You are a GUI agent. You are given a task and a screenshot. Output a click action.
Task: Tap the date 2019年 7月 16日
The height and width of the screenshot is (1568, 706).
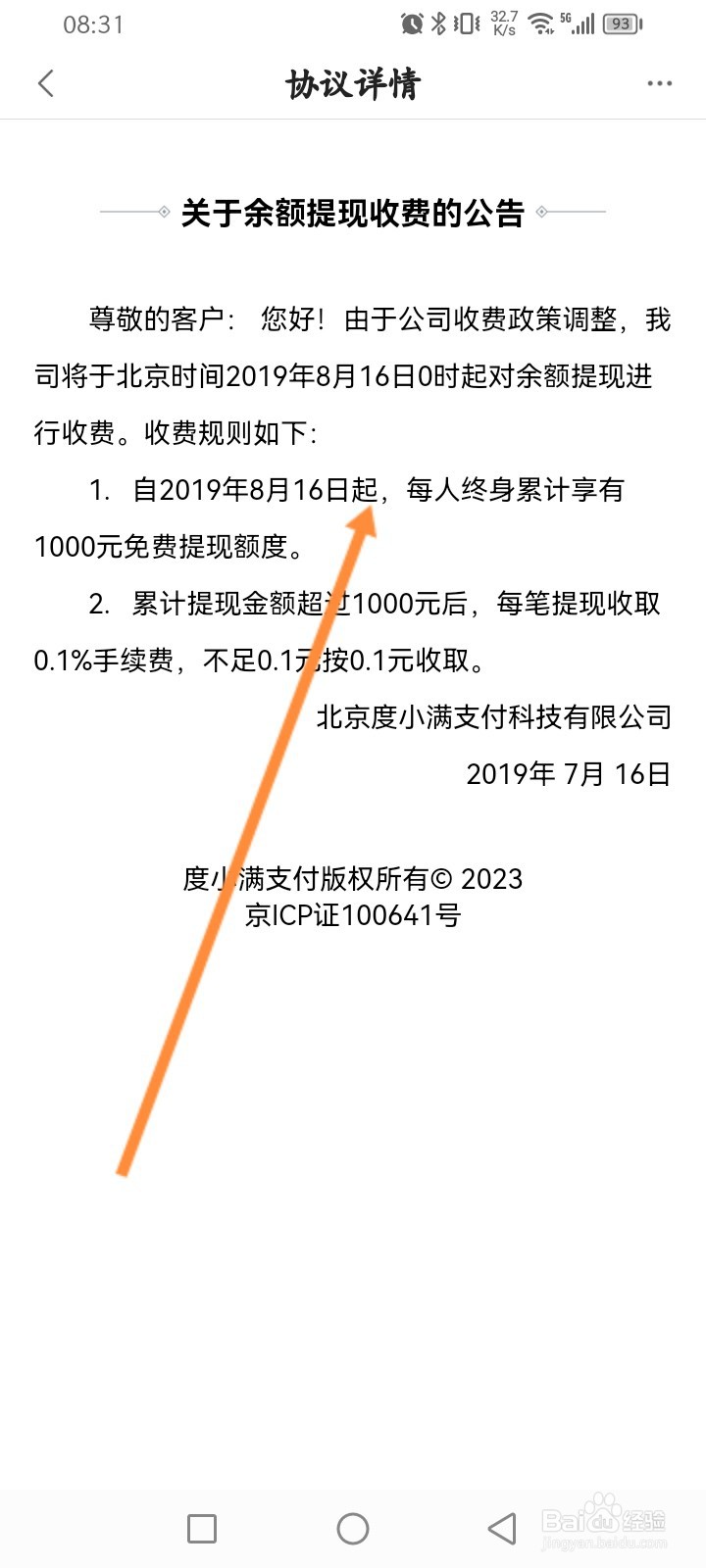[x=567, y=774]
